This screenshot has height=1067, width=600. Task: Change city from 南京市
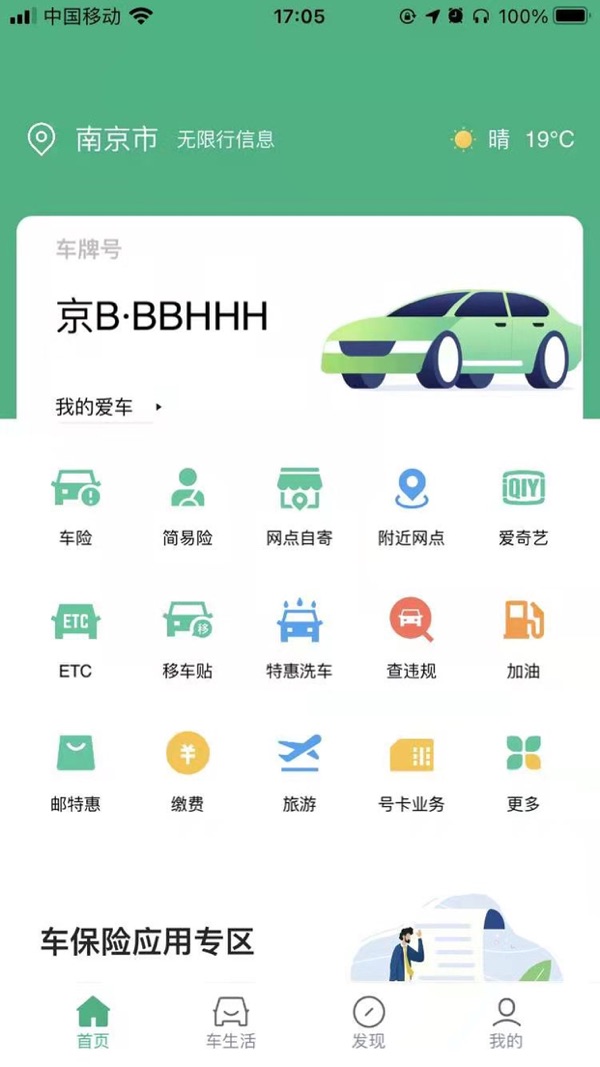pos(116,139)
